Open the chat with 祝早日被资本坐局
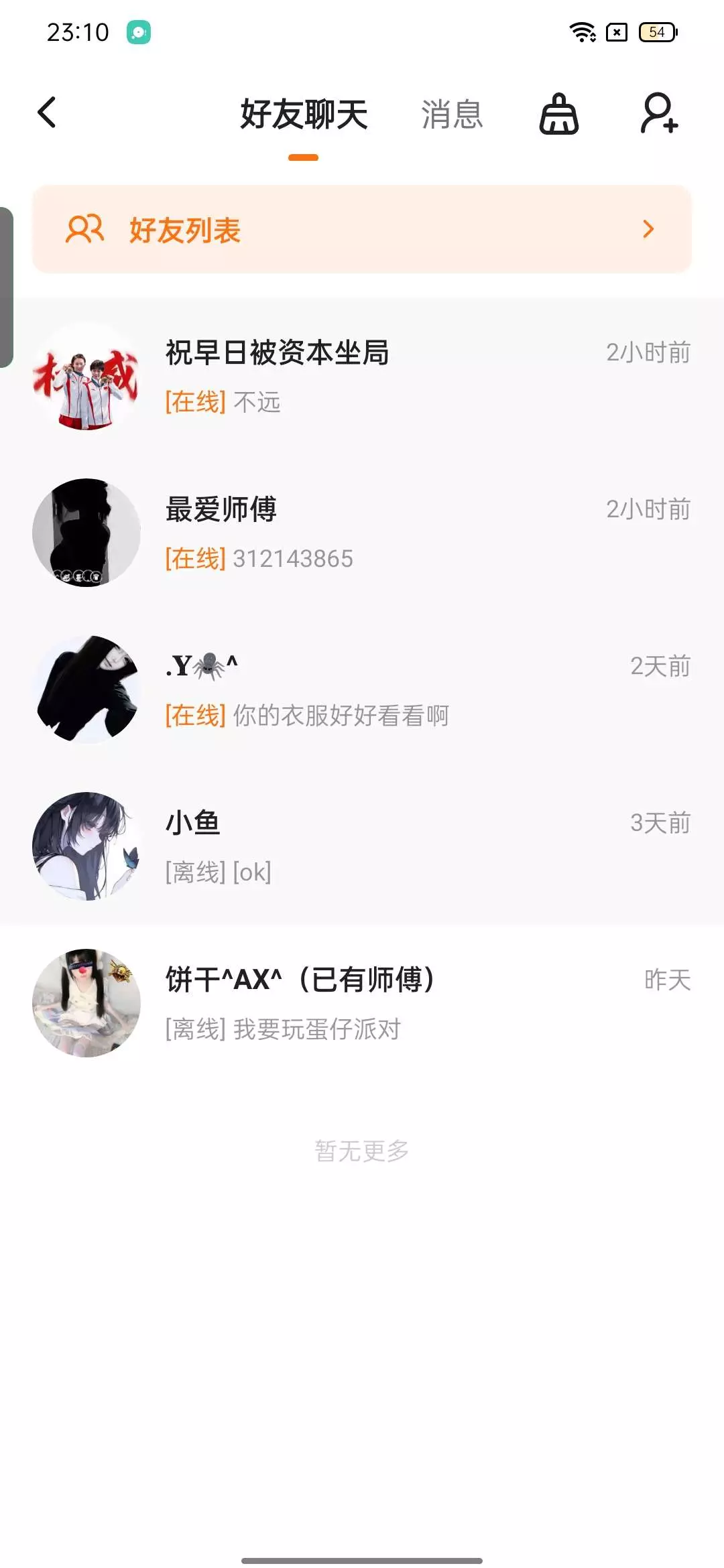This screenshot has height=1568, width=724. pyautogui.click(x=362, y=376)
